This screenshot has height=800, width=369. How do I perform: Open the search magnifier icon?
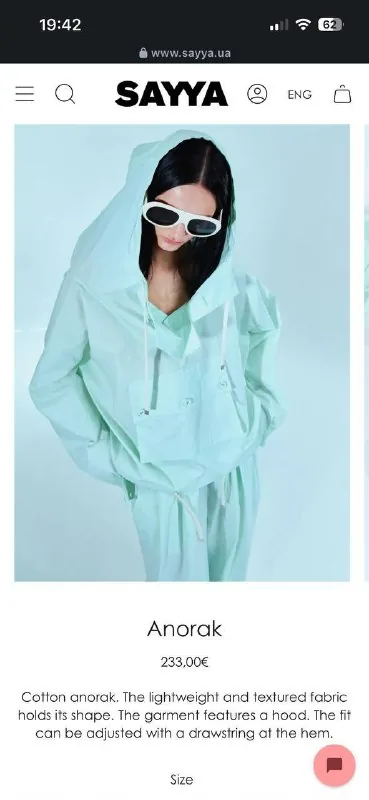(x=65, y=94)
